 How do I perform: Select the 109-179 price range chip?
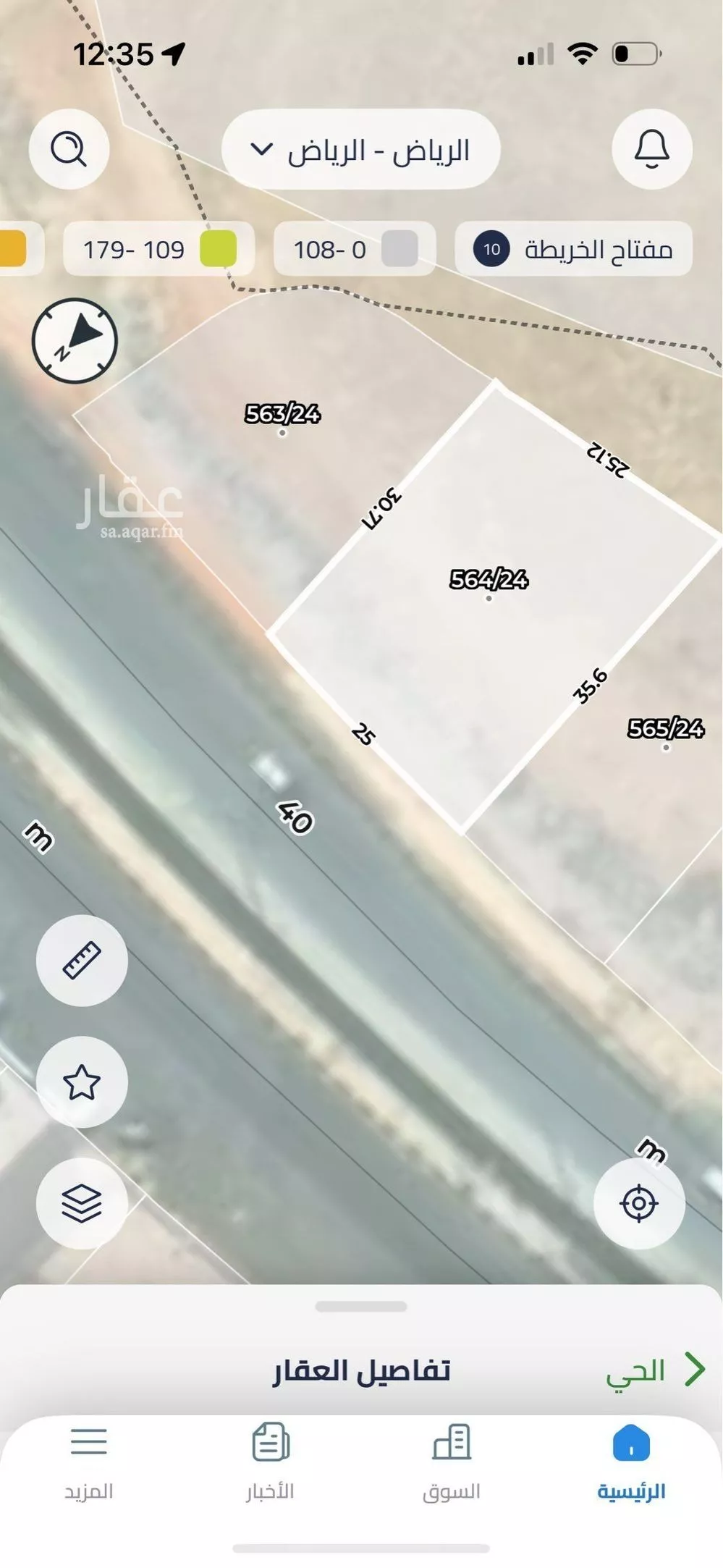[158, 250]
